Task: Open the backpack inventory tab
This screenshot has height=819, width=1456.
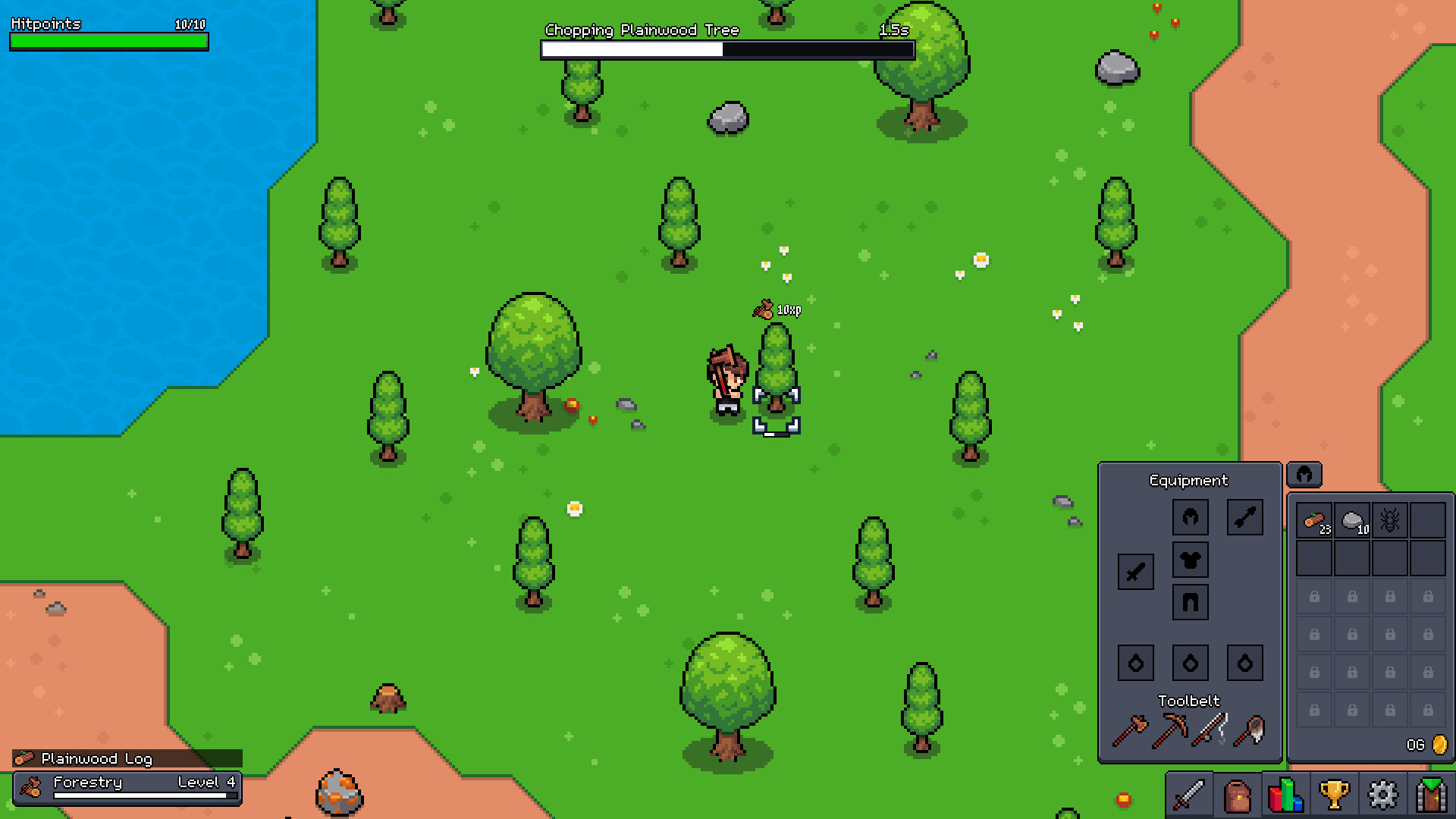Action: pos(1237,795)
